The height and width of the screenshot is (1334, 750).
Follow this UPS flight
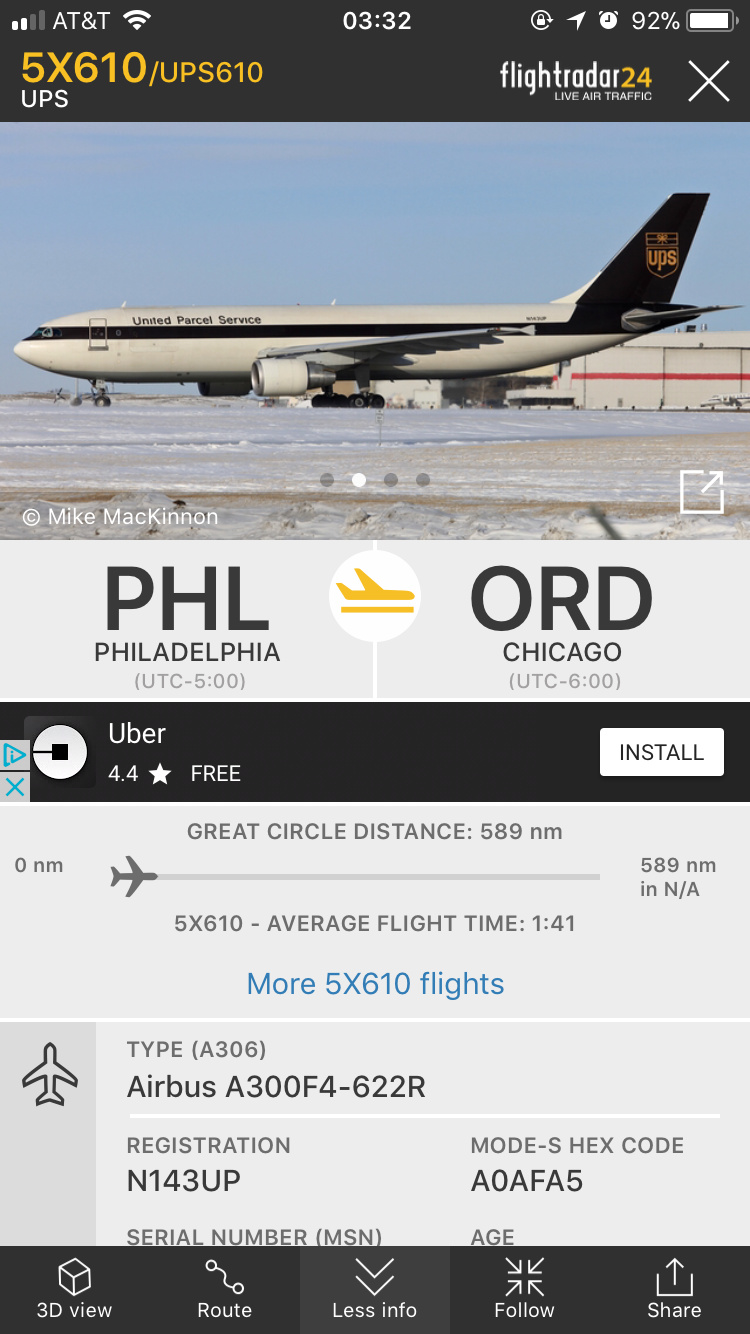tap(524, 1290)
